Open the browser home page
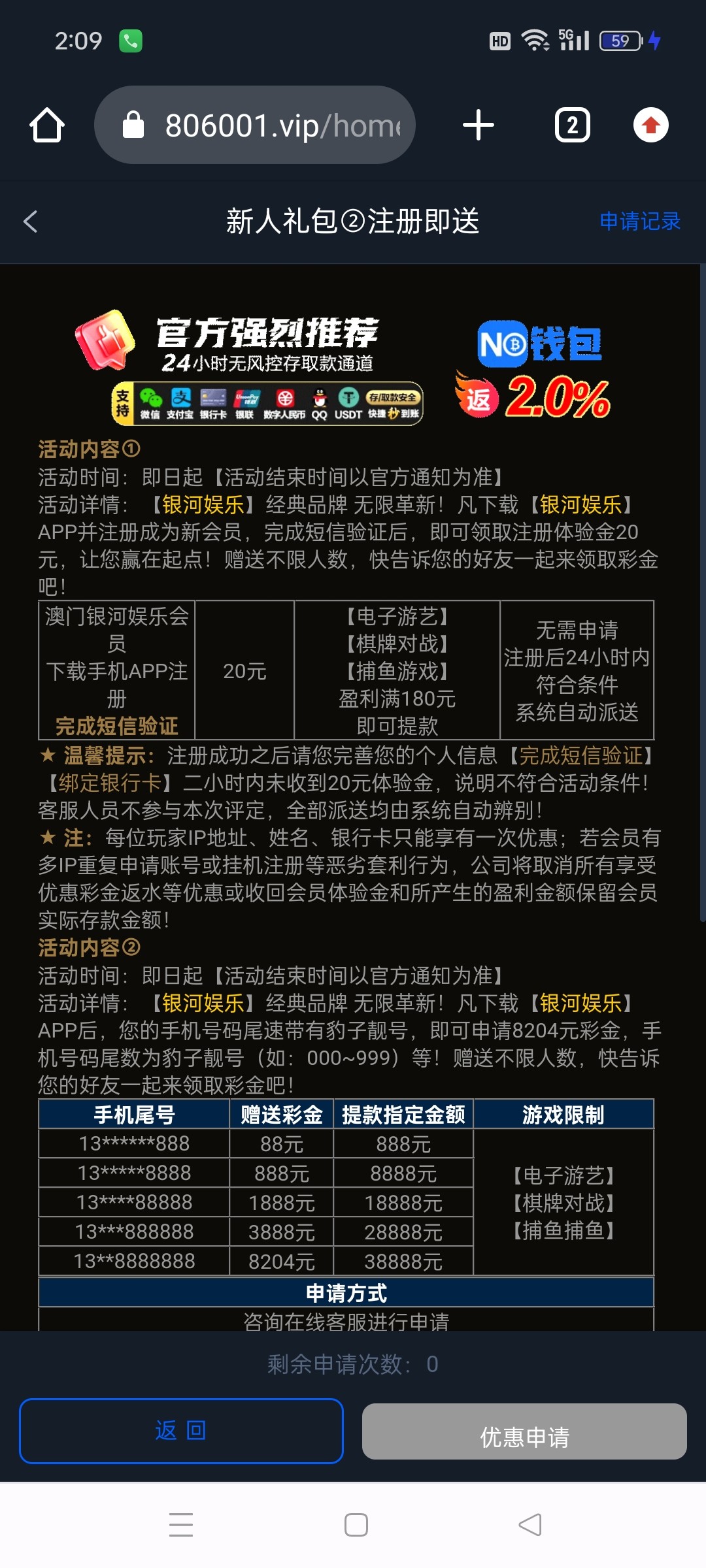The width and height of the screenshot is (706, 1568). pyautogui.click(x=47, y=125)
